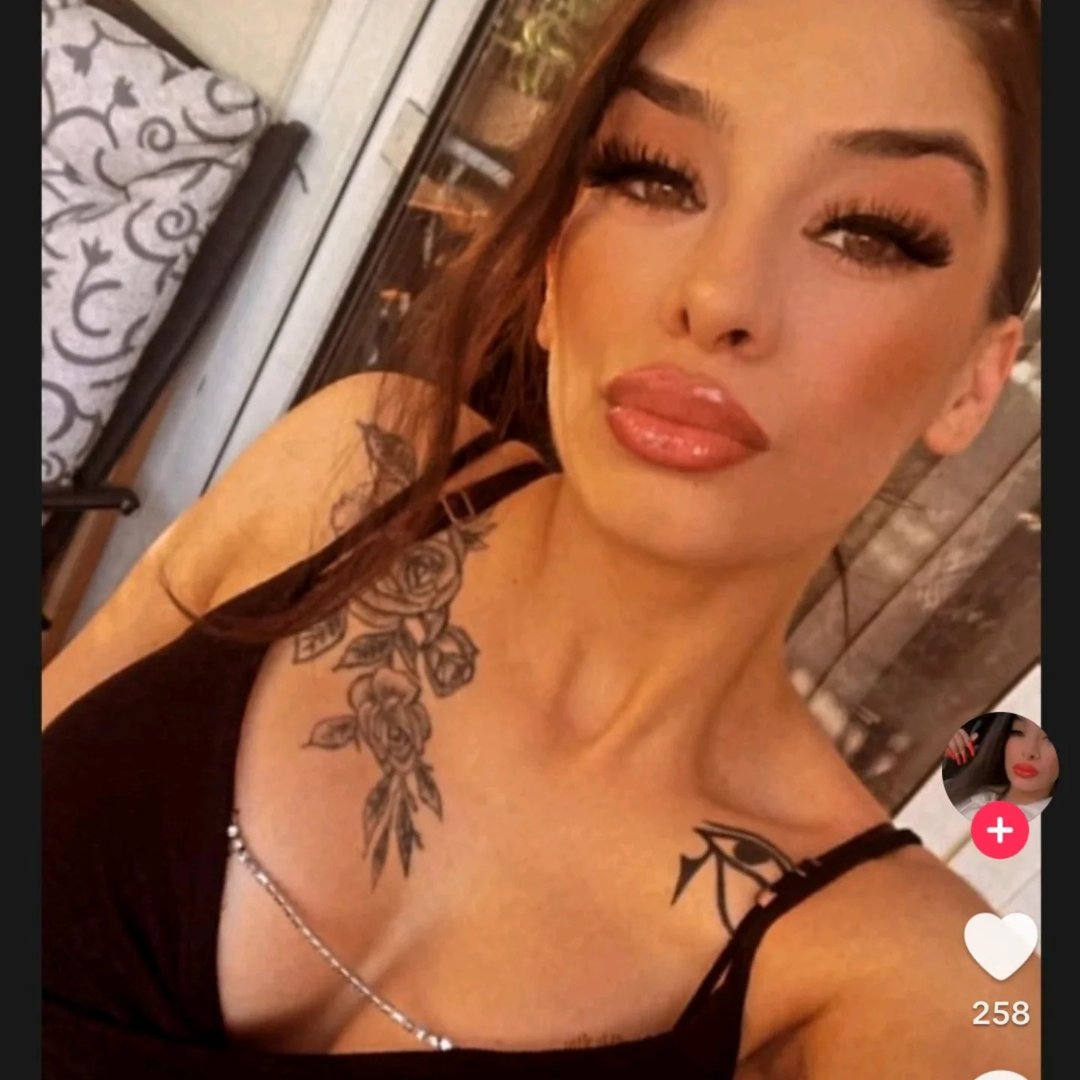Follow the creator with the plus button

[999, 831]
